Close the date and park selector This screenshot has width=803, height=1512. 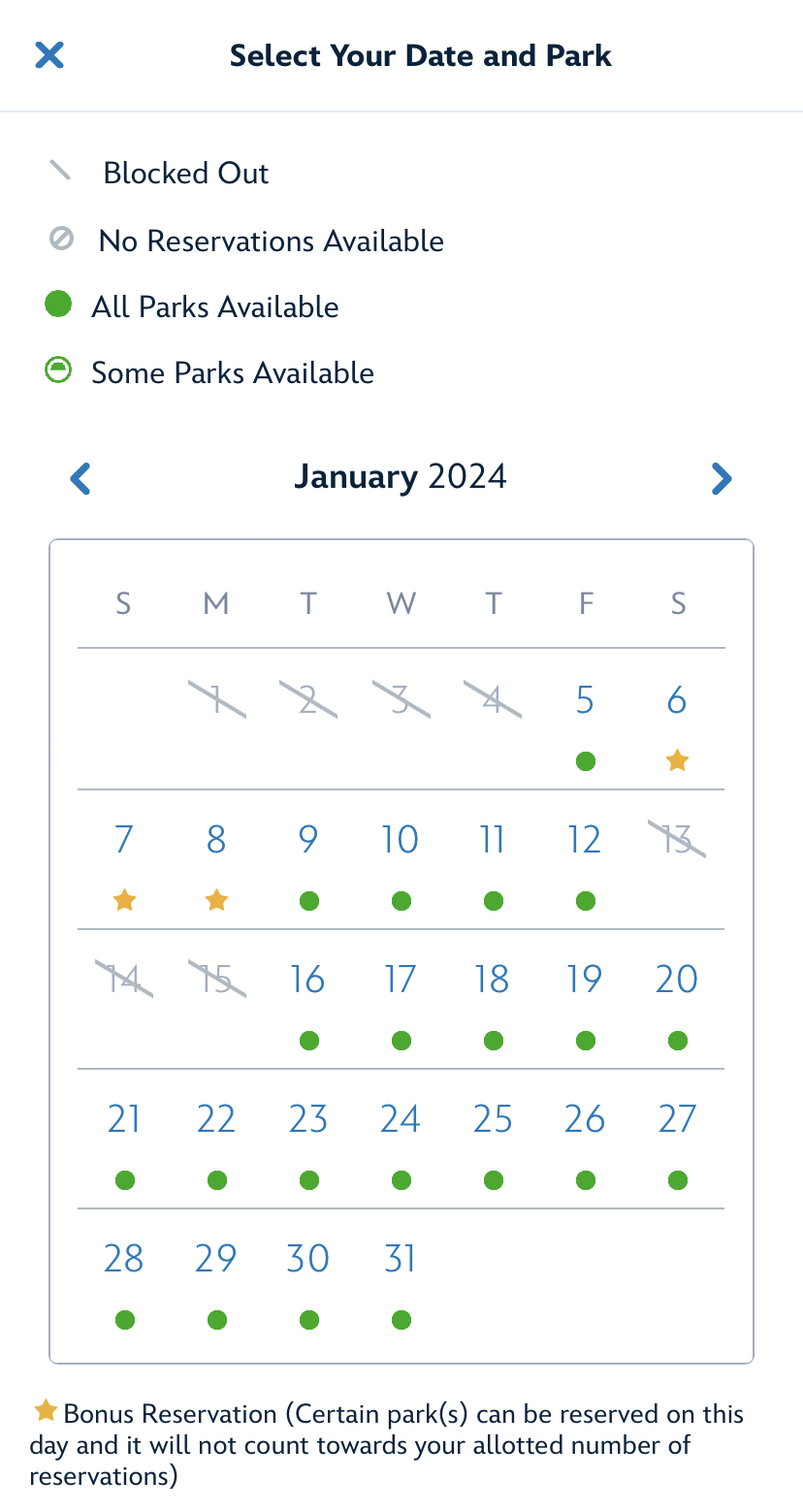click(x=49, y=55)
